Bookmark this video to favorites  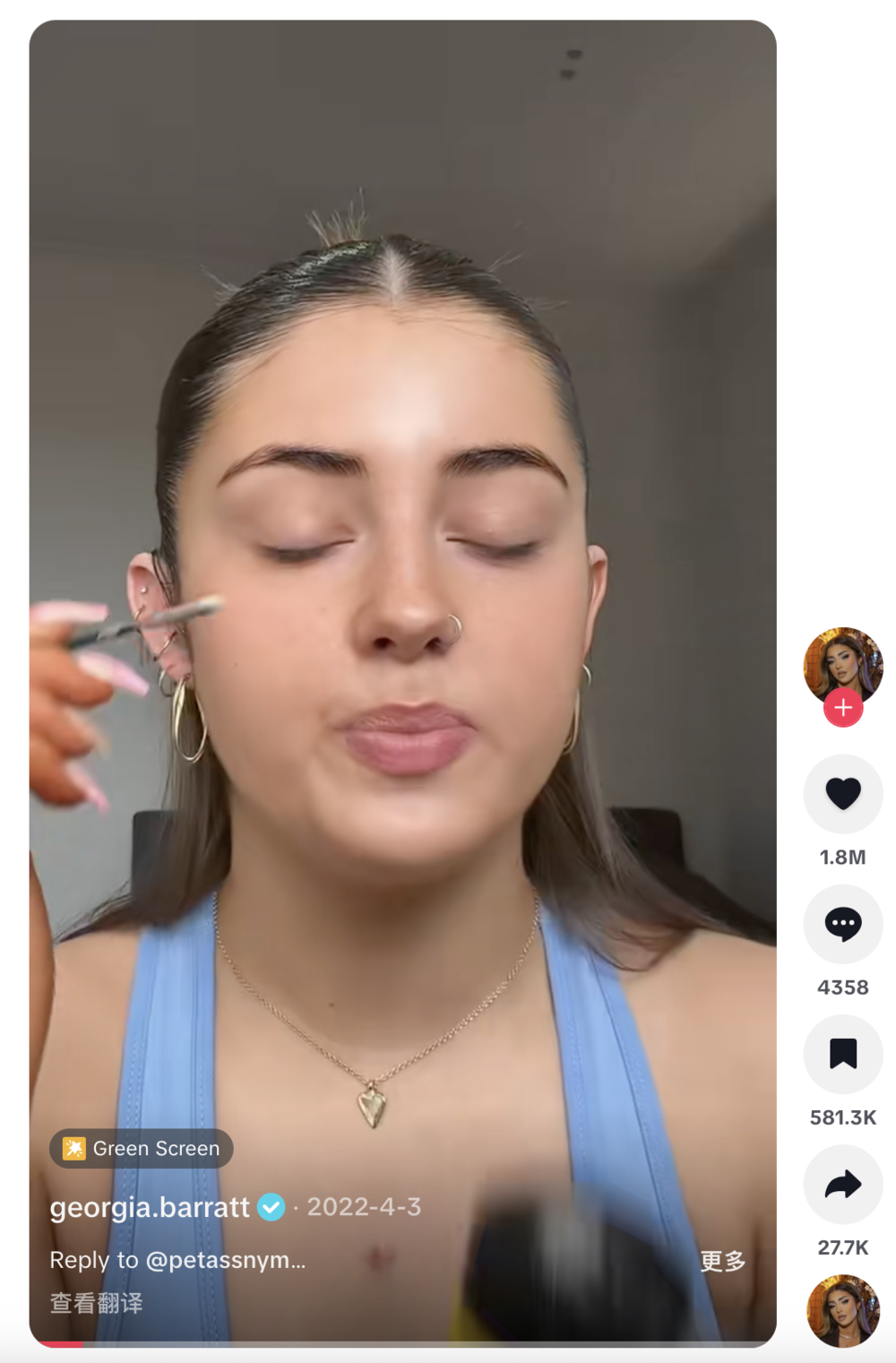tap(842, 1054)
